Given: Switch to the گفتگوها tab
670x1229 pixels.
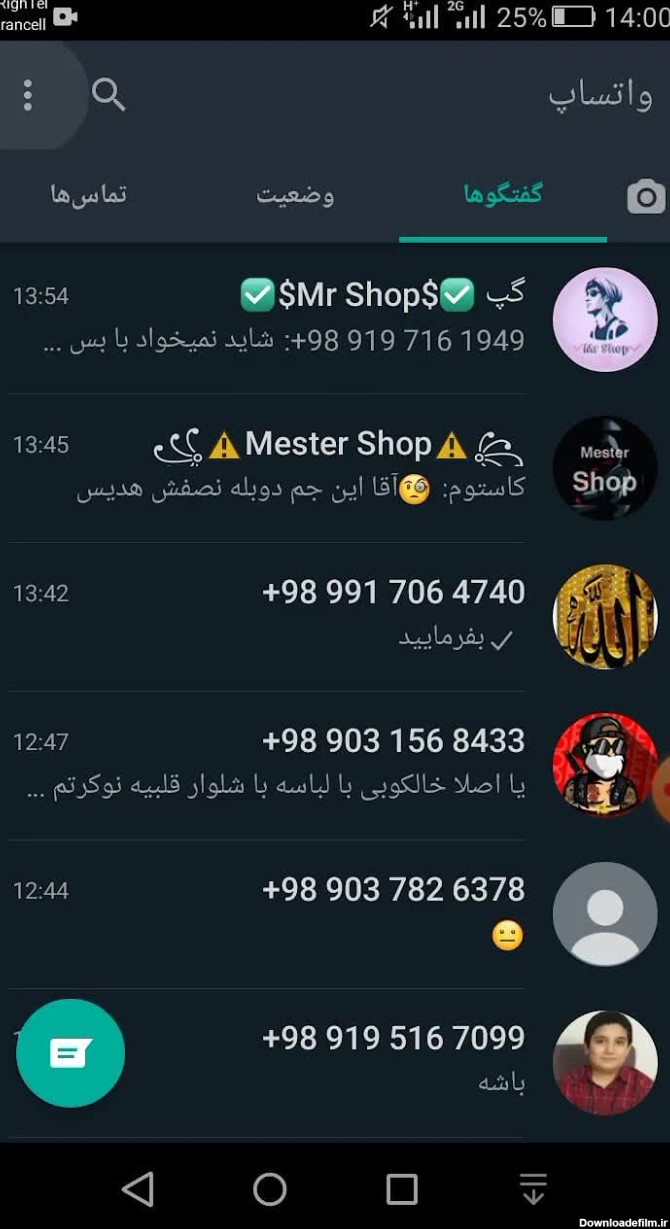Looking at the screenshot, I should click(x=502, y=195).
